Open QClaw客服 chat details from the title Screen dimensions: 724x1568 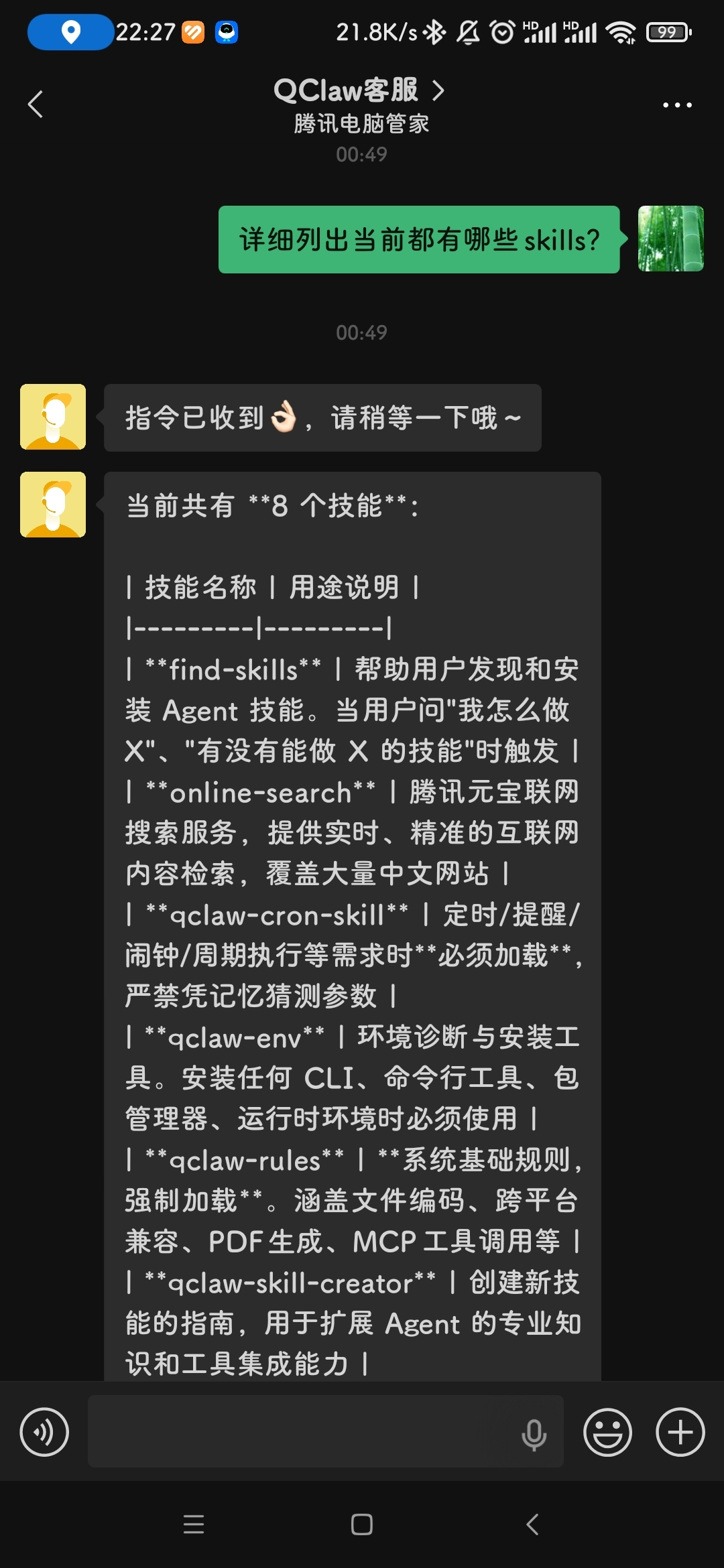point(359,90)
